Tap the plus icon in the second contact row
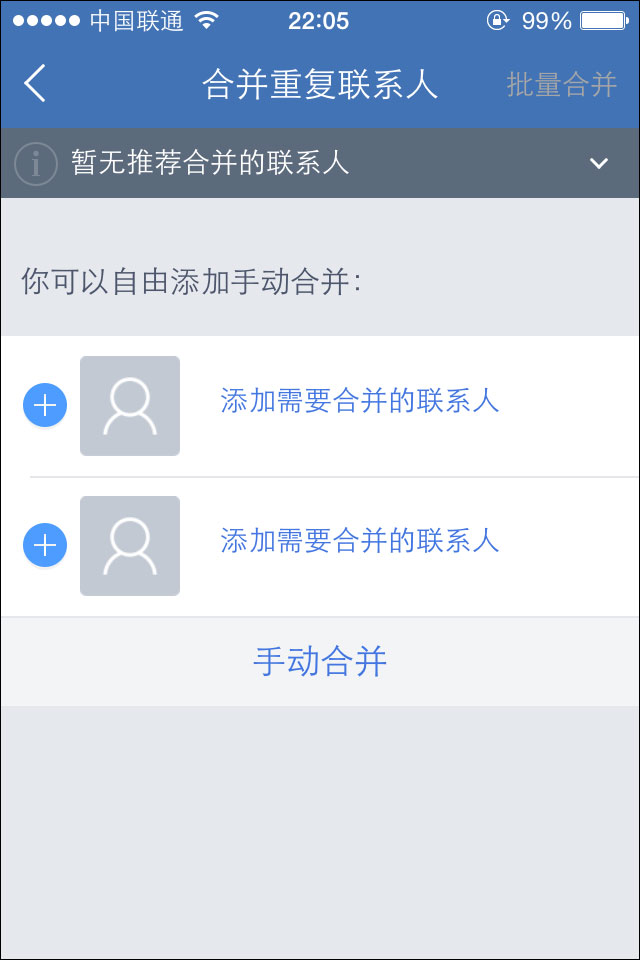The image size is (640, 960). [44, 545]
